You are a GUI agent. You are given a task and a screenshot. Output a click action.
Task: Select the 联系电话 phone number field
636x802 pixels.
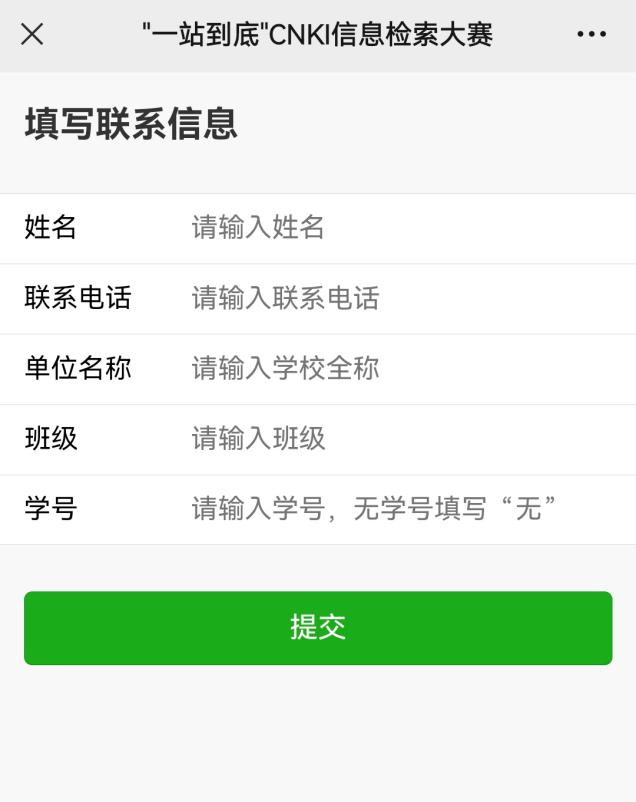(400, 298)
